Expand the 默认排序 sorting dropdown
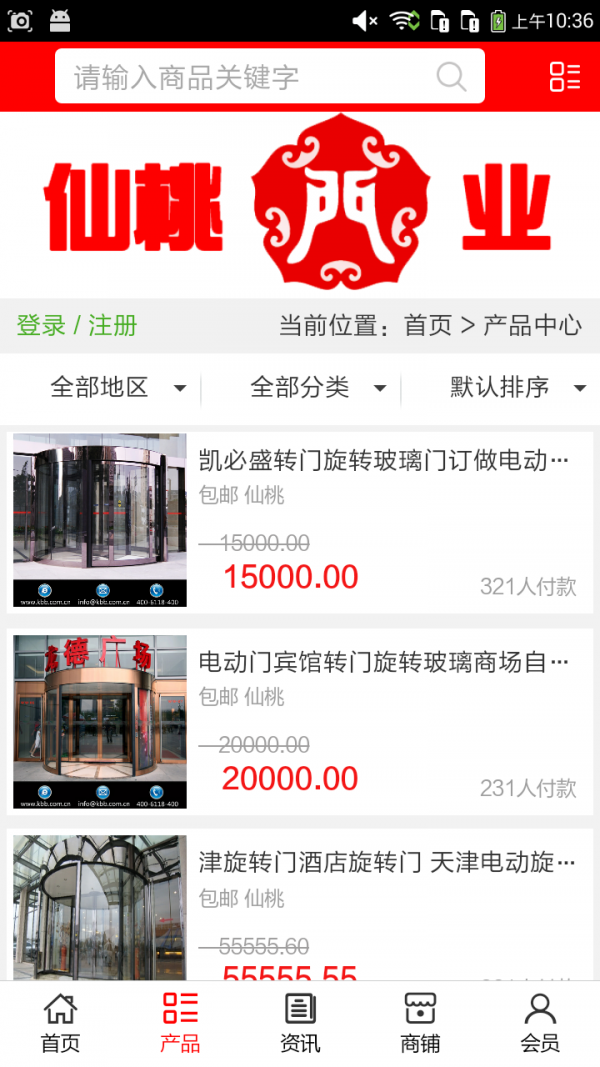Screen dimensions: 600x1067 click(517, 387)
